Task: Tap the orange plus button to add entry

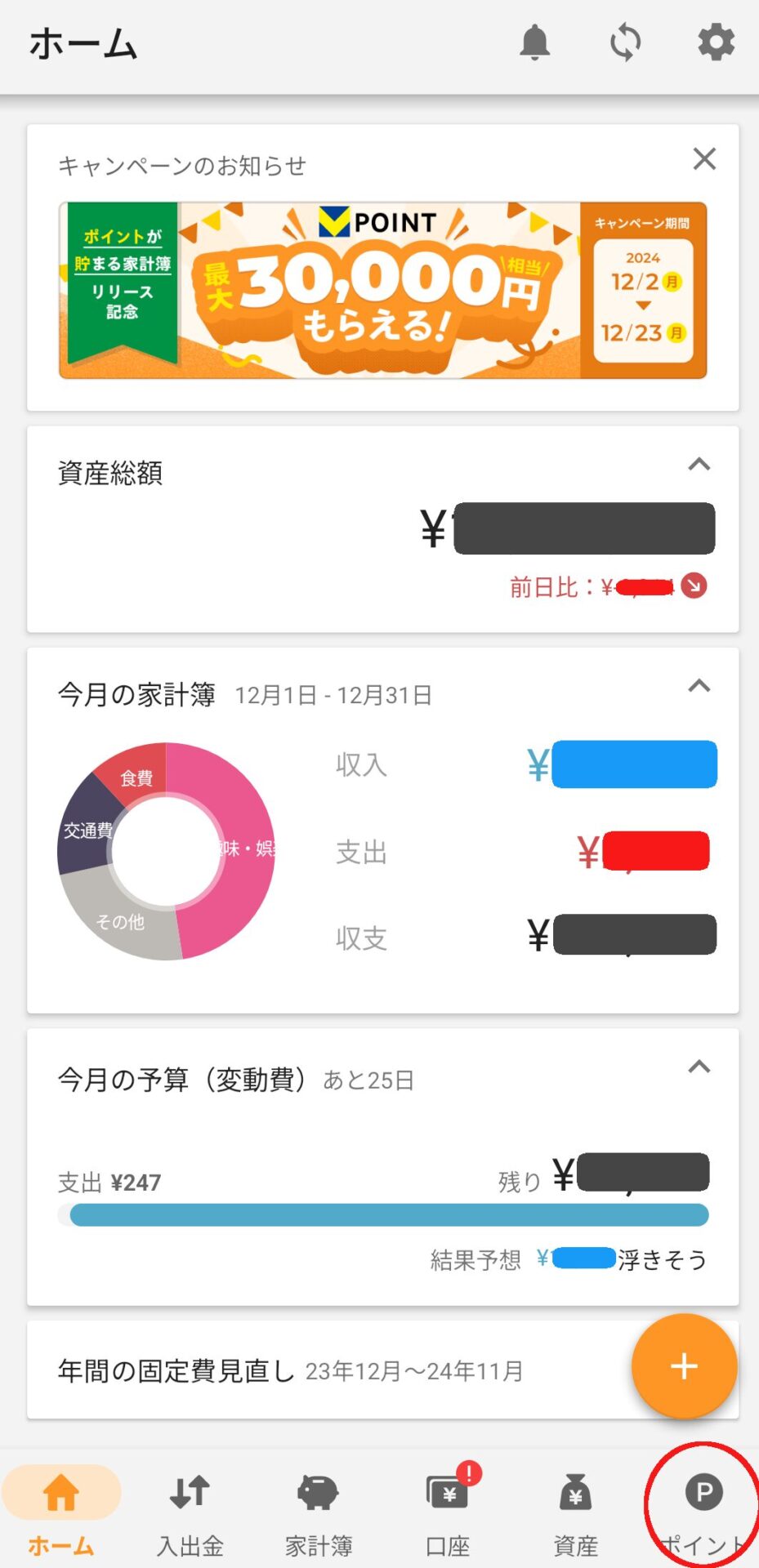Action: click(683, 1366)
